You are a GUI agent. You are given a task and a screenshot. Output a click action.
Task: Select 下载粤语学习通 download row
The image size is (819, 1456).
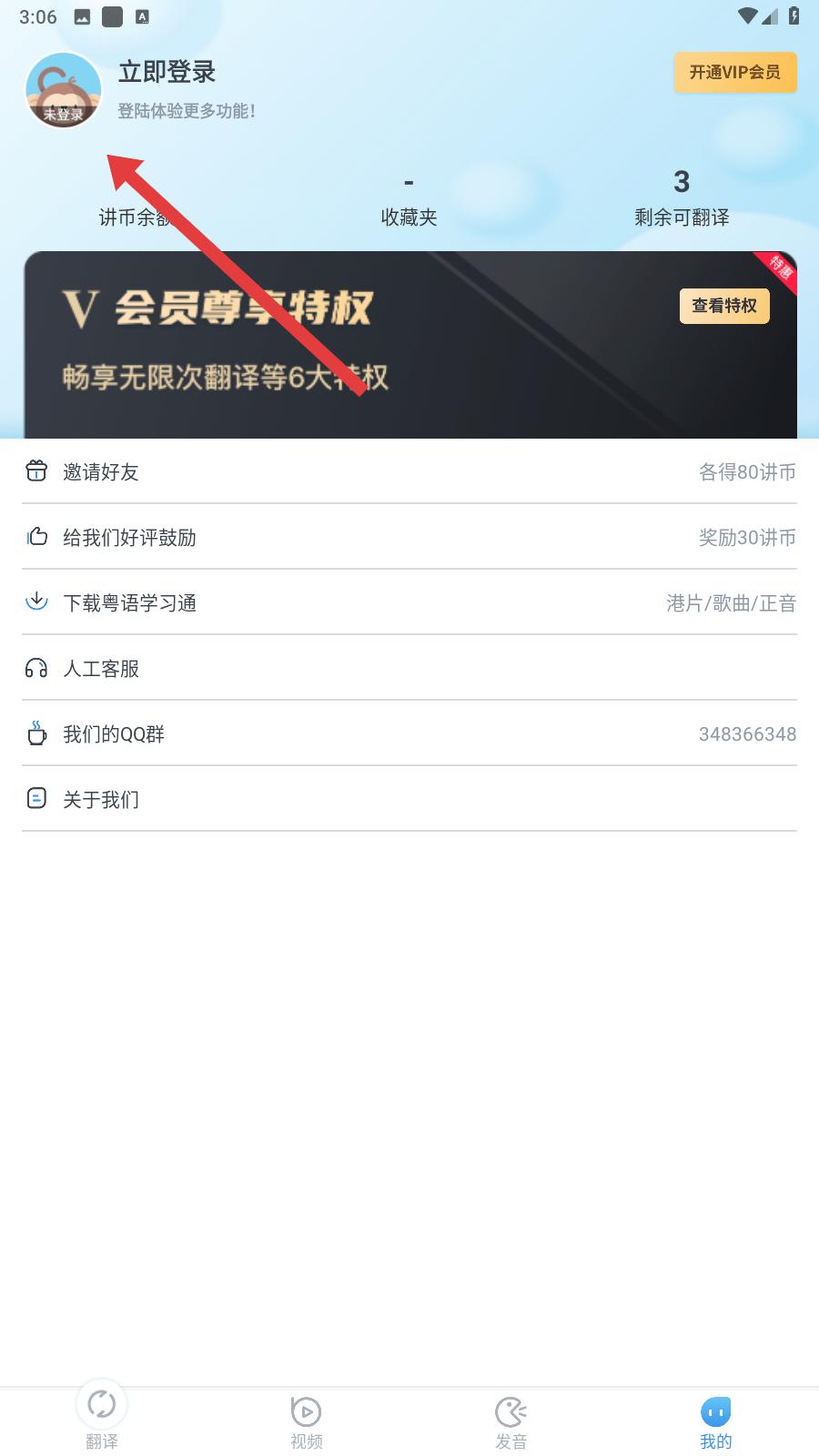409,602
